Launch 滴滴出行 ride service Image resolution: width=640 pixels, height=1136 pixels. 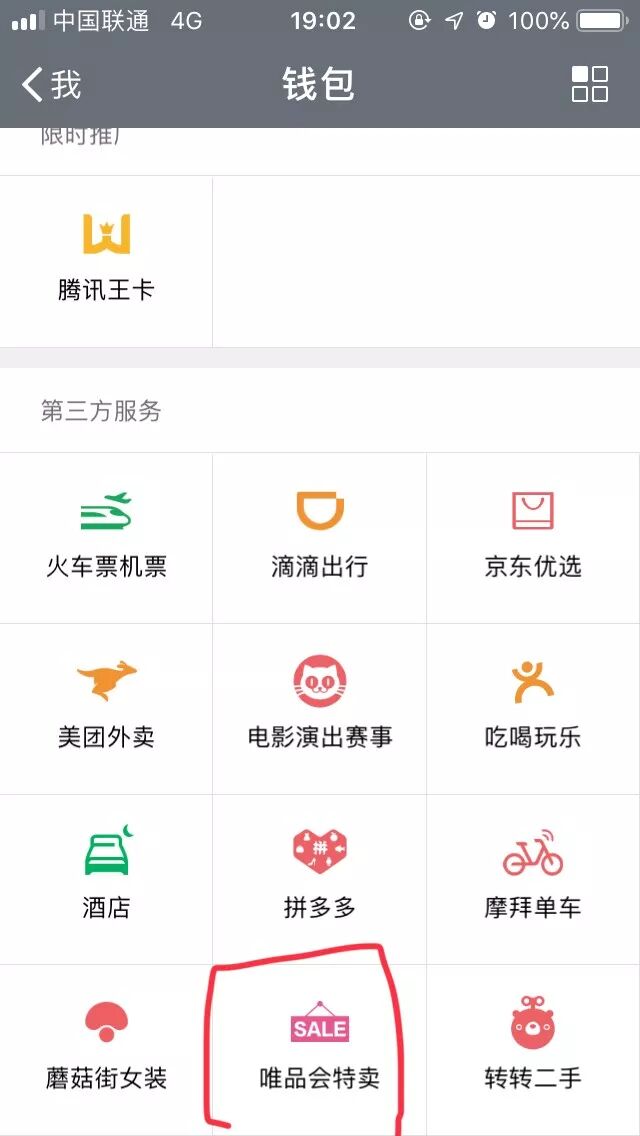[x=320, y=537]
